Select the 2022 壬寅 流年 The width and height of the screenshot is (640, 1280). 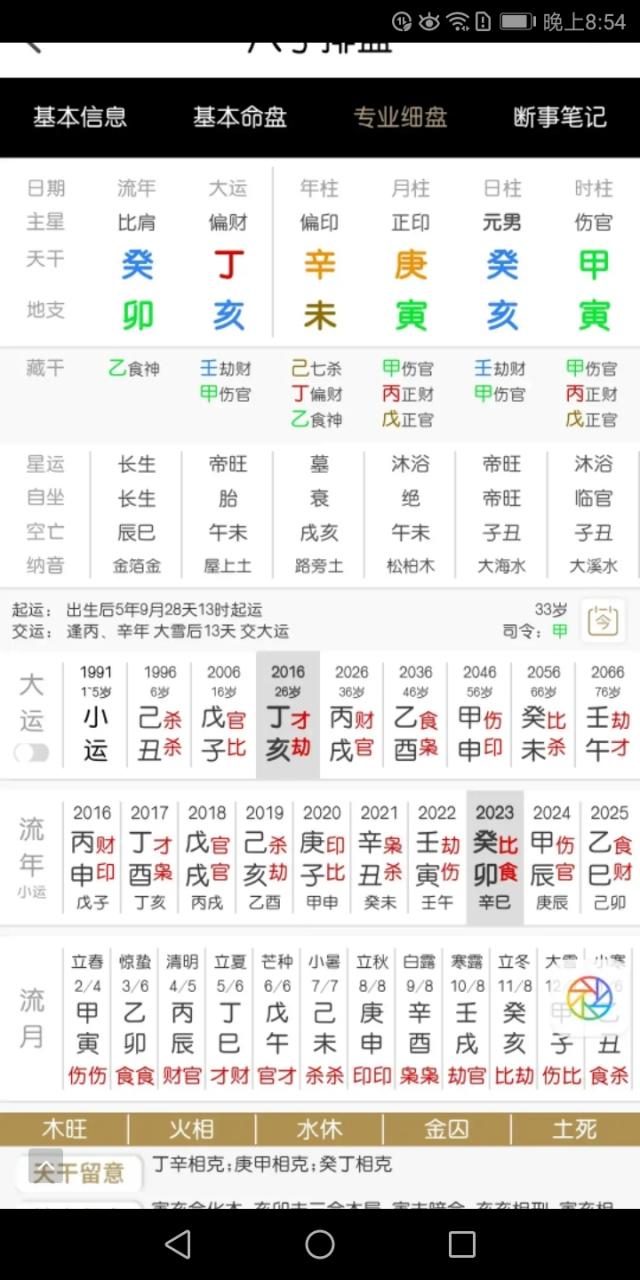(437, 859)
